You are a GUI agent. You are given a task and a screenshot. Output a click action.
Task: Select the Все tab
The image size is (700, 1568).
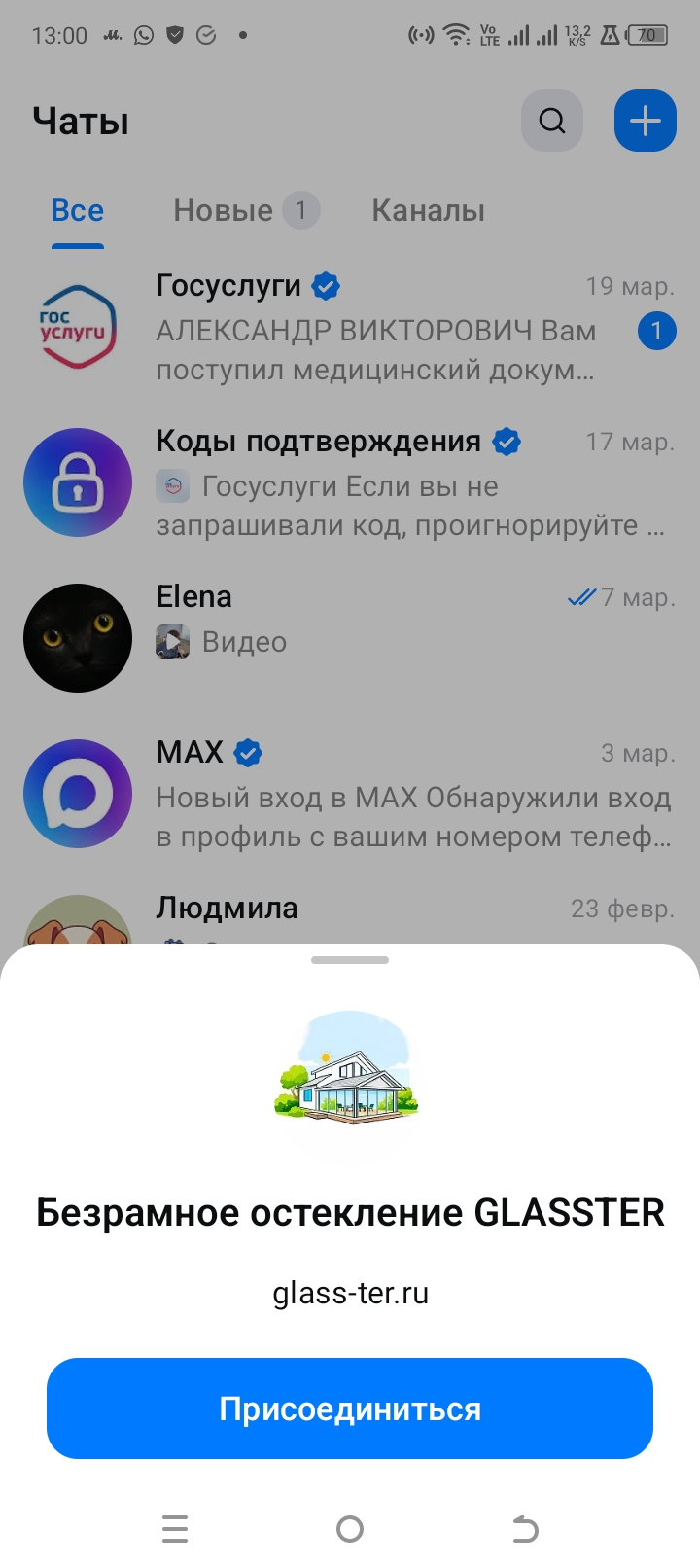tap(78, 210)
